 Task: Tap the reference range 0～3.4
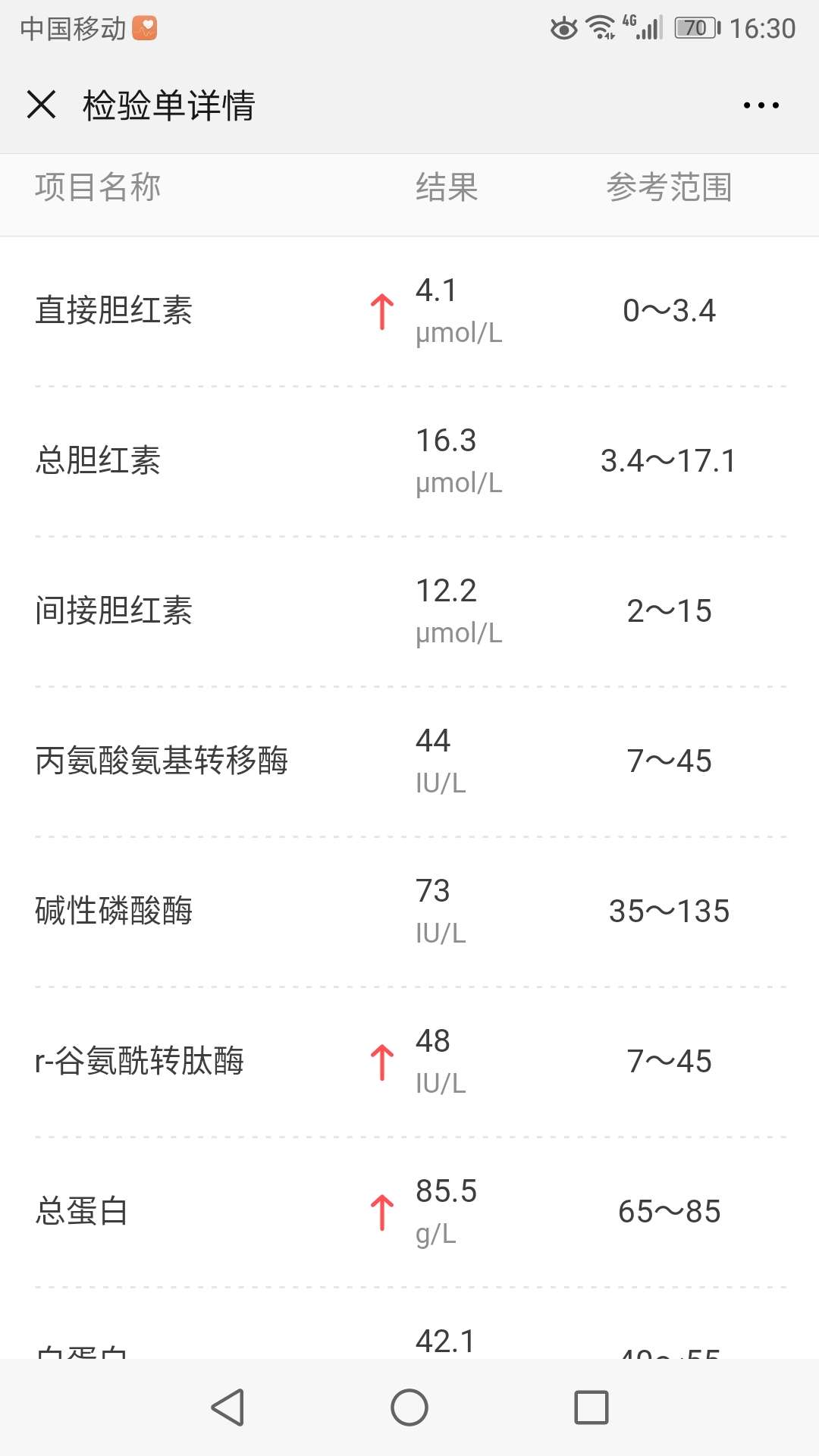pos(669,309)
